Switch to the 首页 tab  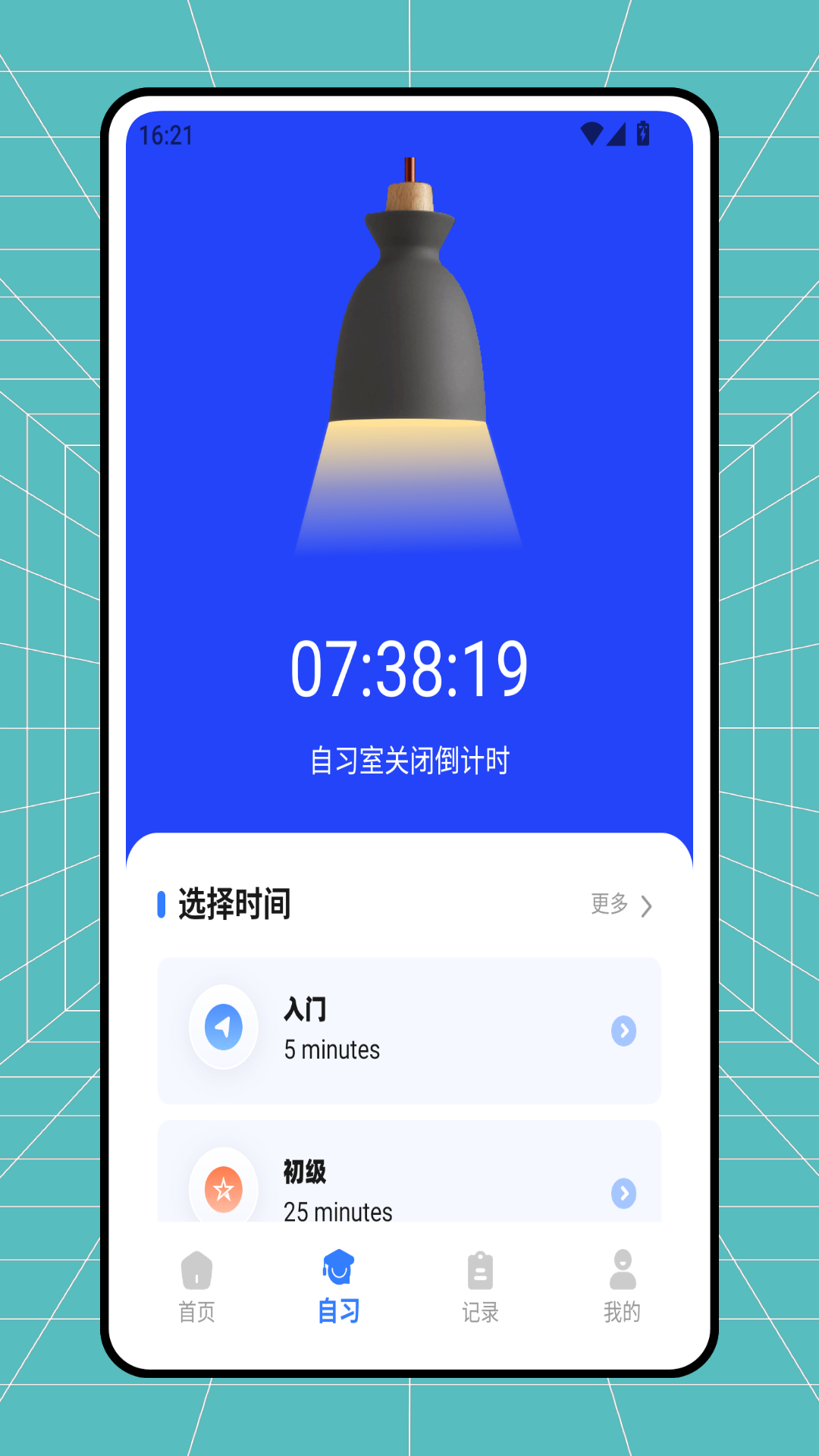tap(196, 1282)
